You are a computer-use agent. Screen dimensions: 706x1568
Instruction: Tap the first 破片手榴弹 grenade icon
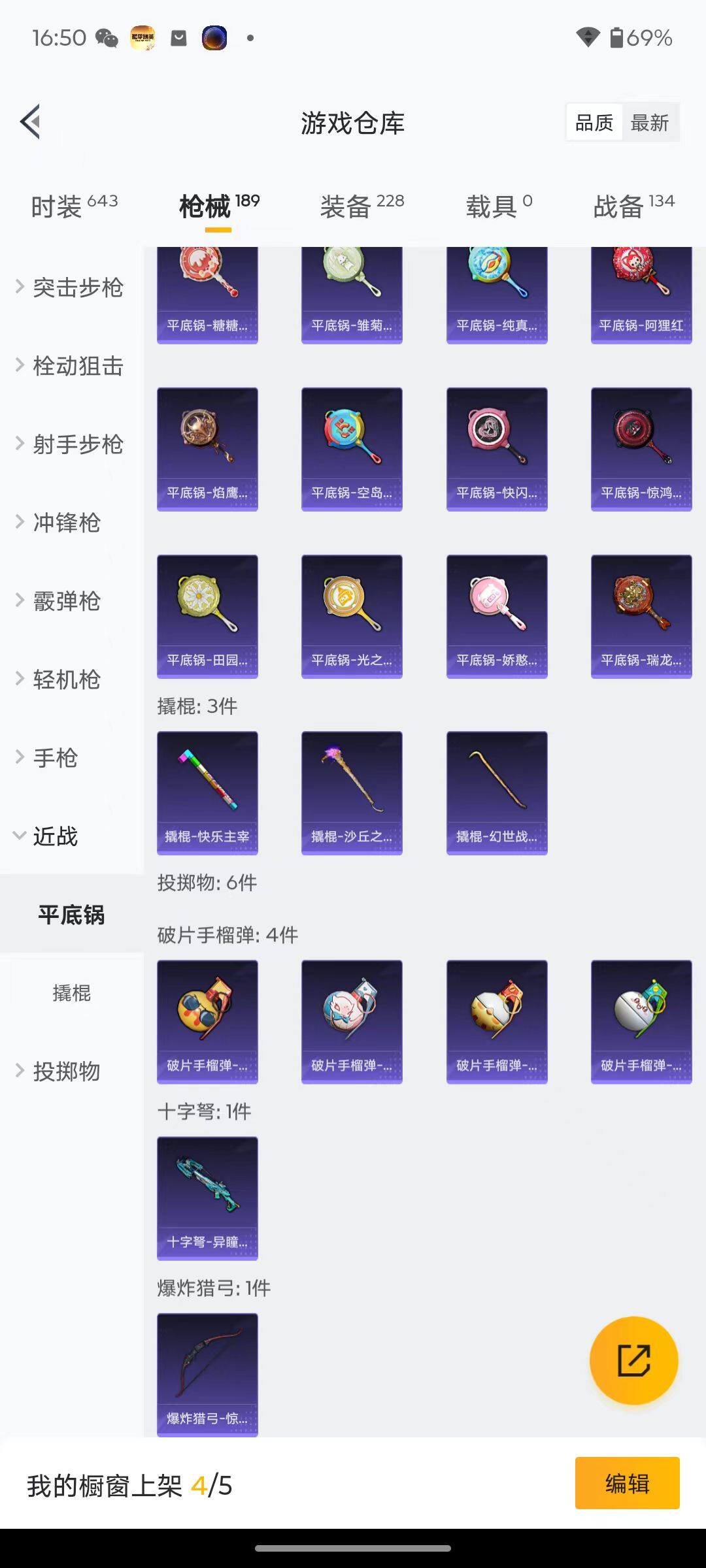207,1021
